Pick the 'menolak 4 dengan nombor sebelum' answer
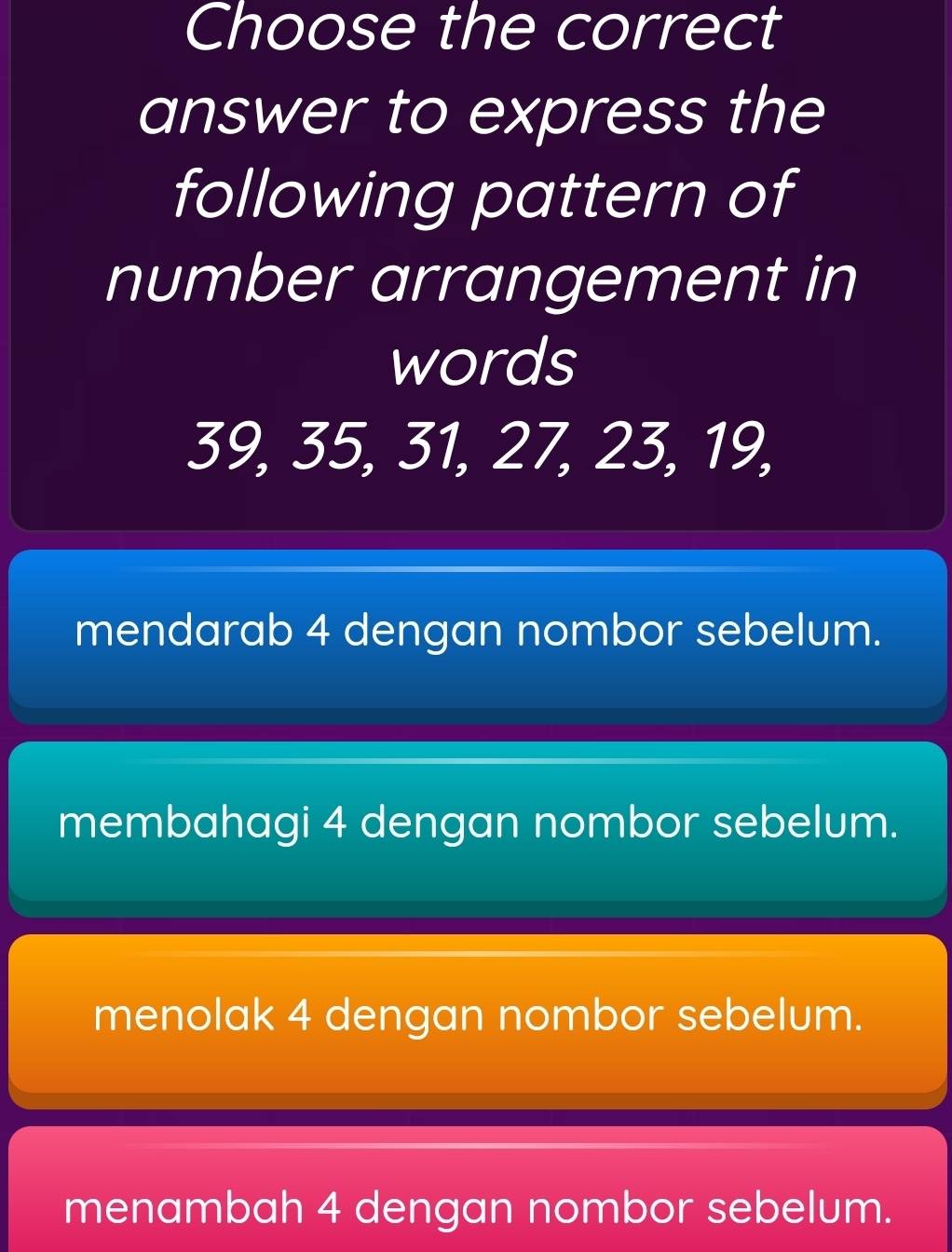The height and width of the screenshot is (1252, 952). (477, 1018)
